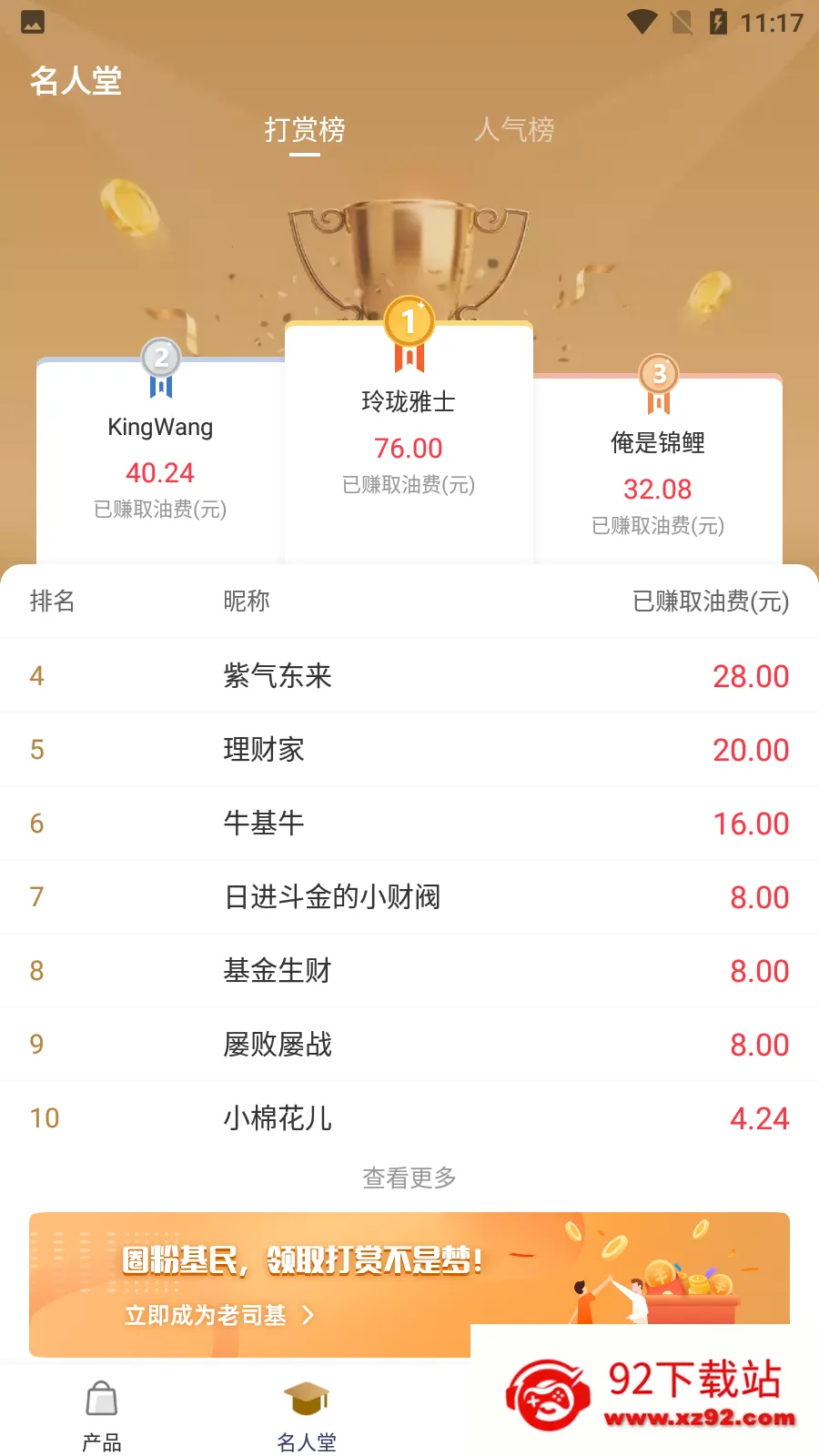Tap 查看更多 to see more rankings
Viewport: 819px width, 1456px height.
tap(409, 1178)
